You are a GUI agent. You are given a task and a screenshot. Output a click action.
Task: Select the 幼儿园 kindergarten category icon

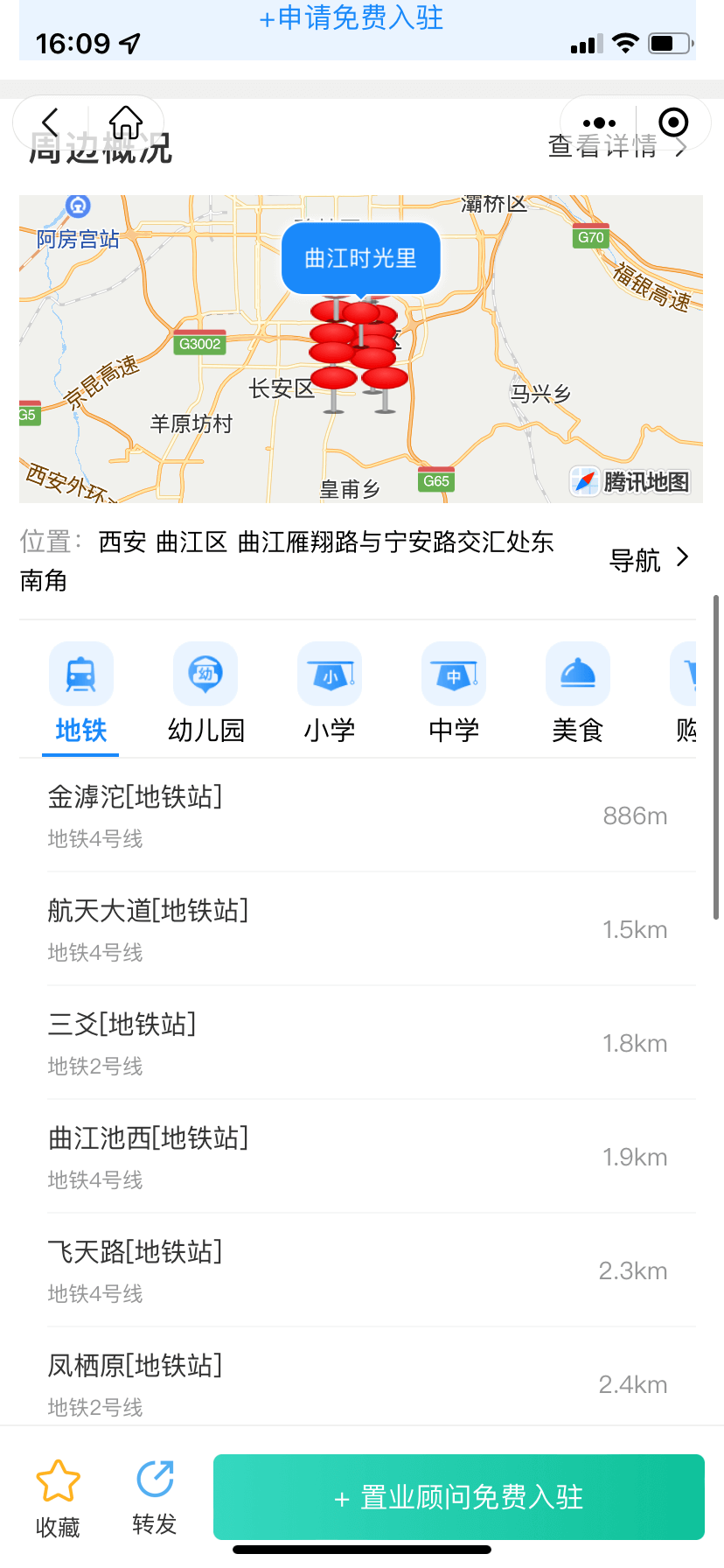[205, 673]
